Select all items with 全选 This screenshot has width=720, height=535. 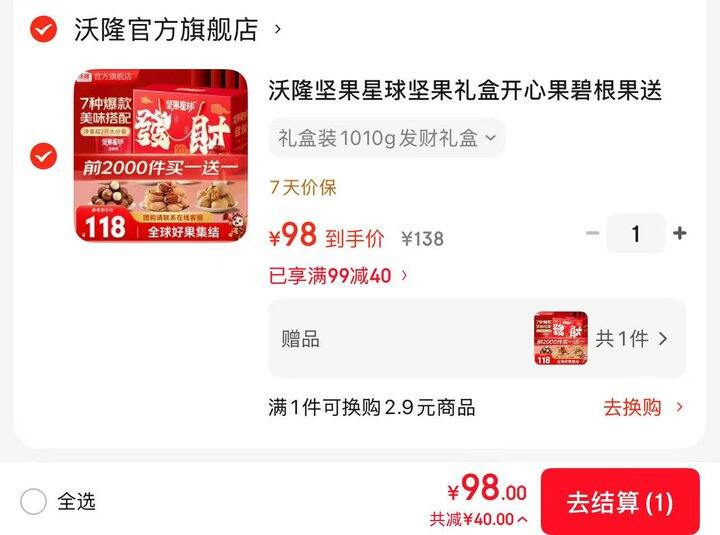pyautogui.click(x=58, y=501)
